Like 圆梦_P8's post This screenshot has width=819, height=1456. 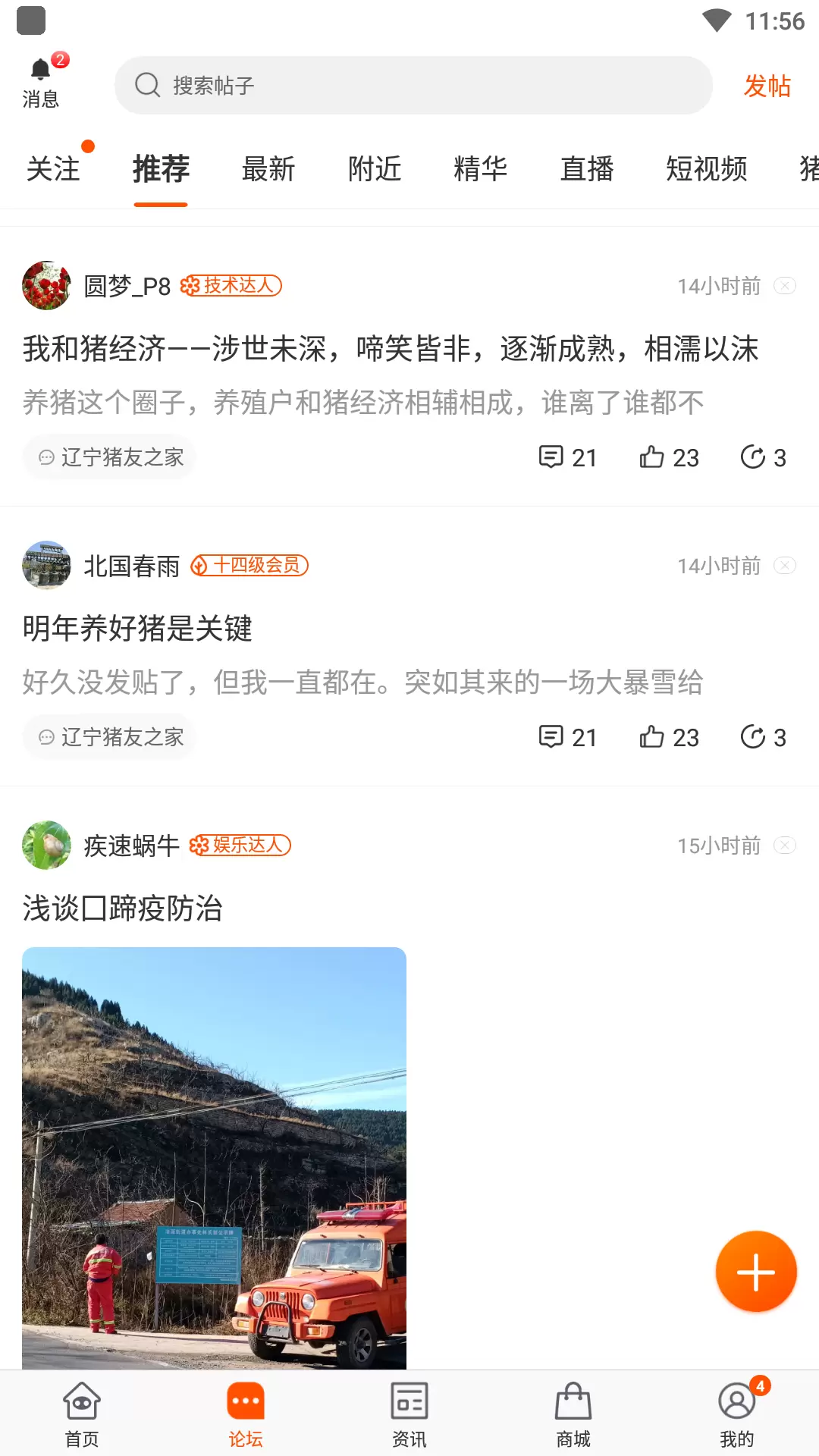click(x=669, y=457)
